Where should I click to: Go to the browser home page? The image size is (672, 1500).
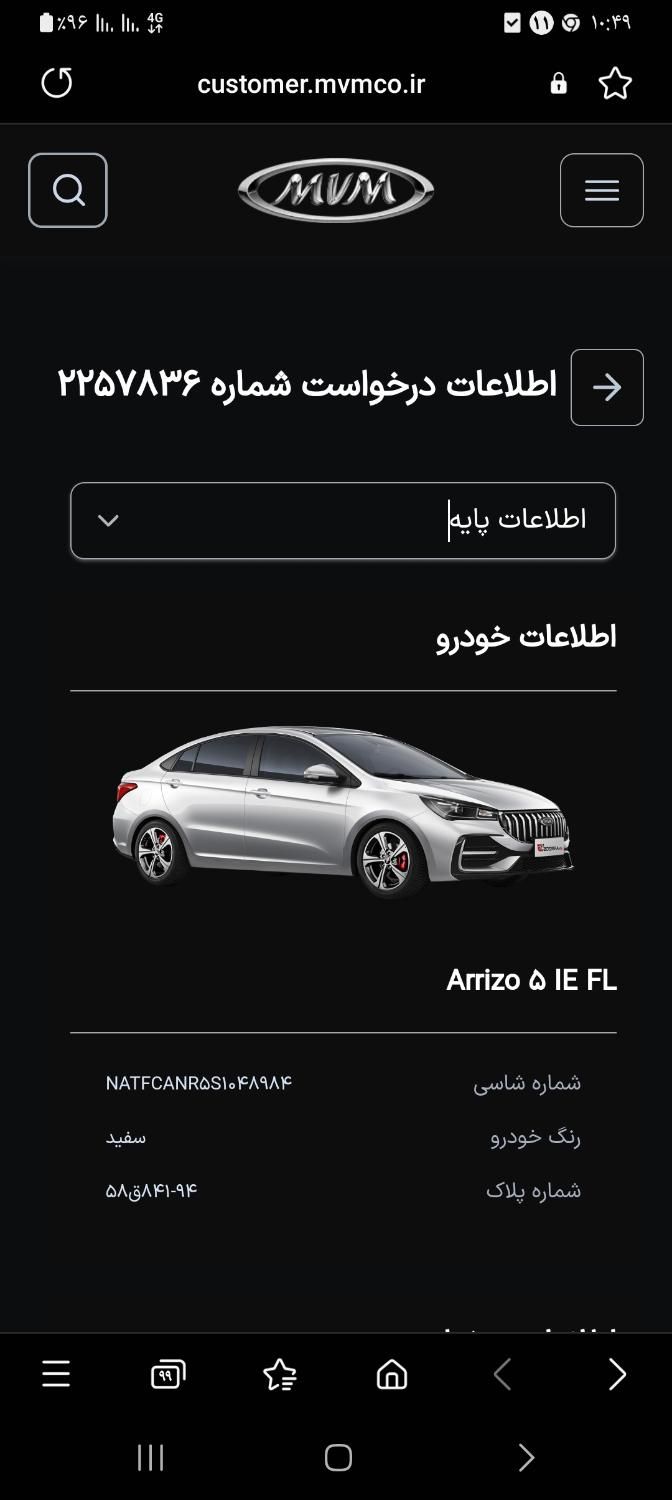tap(391, 1375)
